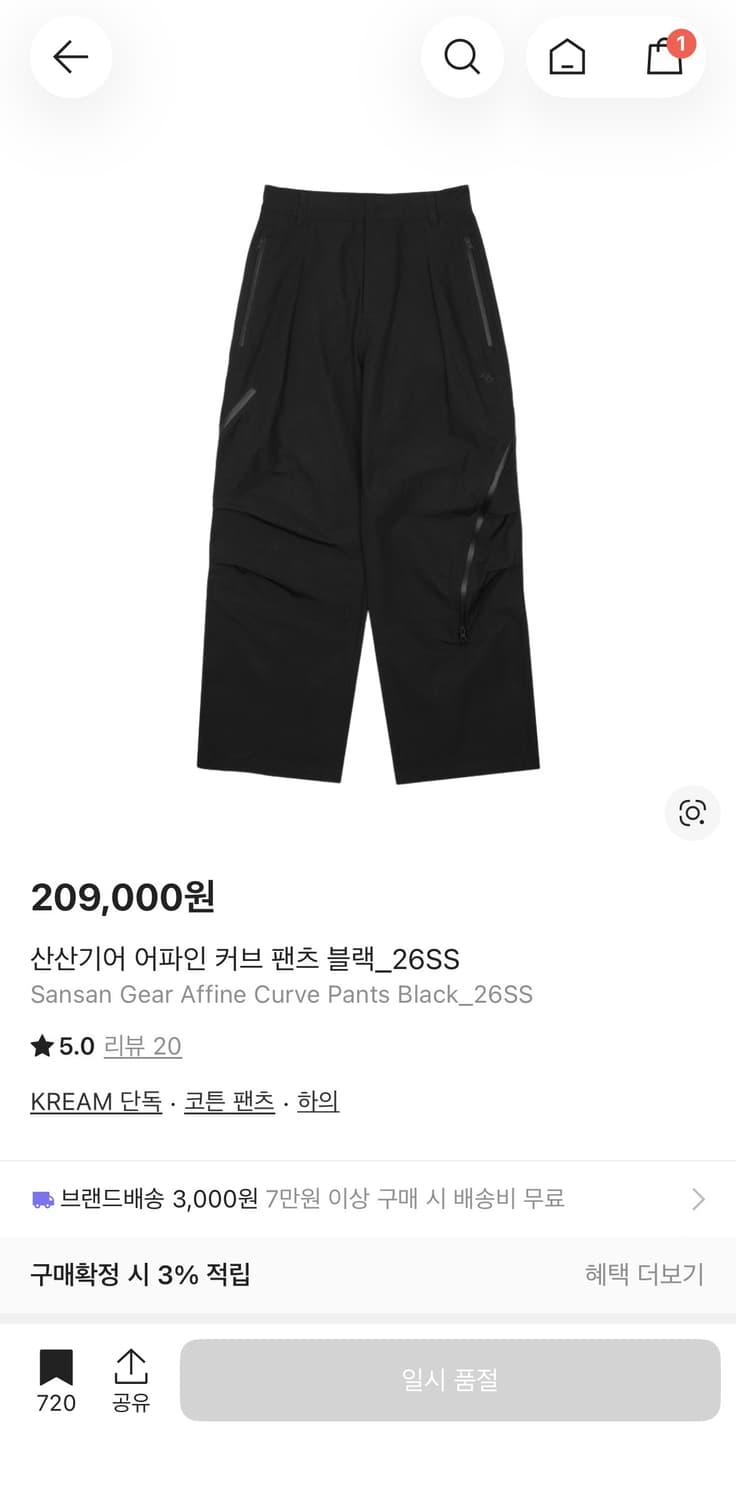
Task: Open the shopping bag with 1 item
Action: [x=665, y=60]
